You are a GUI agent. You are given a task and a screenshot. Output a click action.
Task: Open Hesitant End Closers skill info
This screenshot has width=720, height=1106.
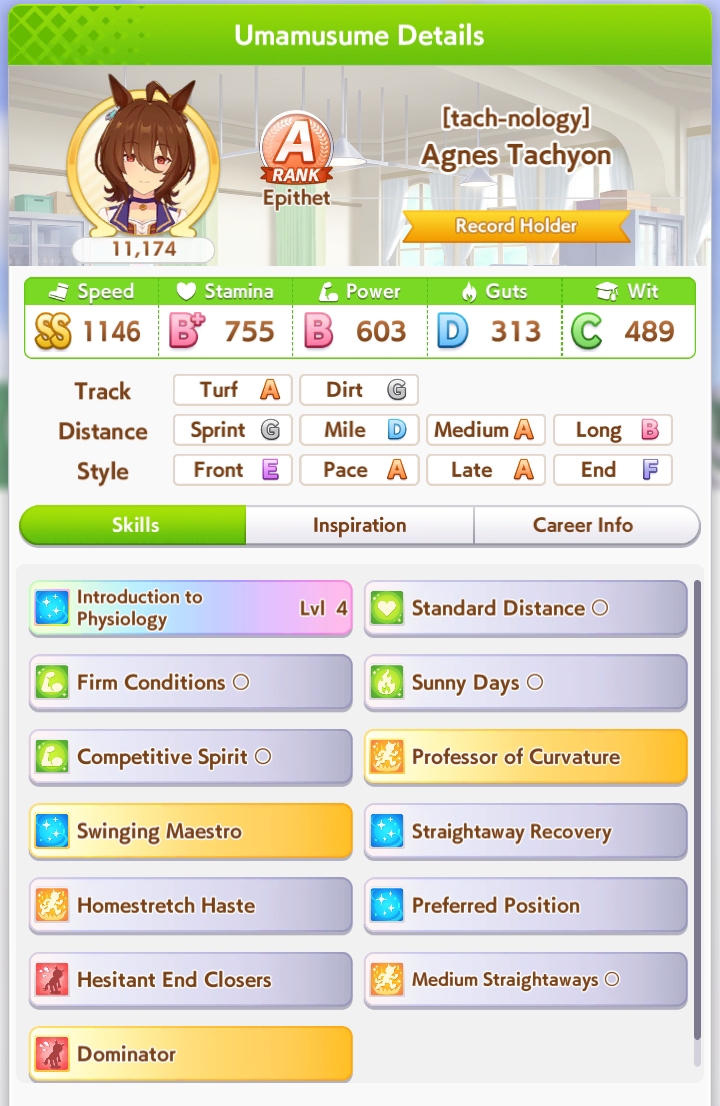coord(190,980)
